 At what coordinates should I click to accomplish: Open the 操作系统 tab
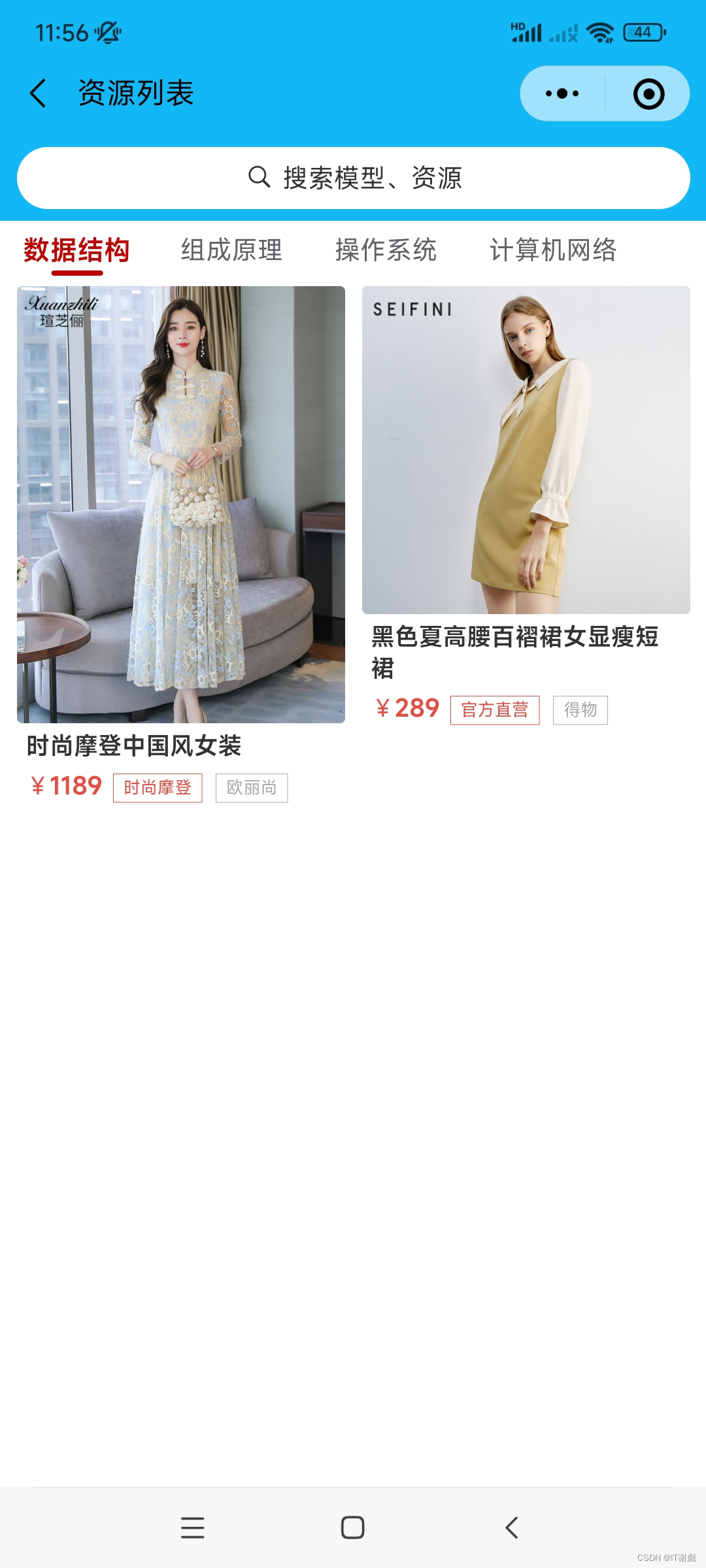[386, 250]
